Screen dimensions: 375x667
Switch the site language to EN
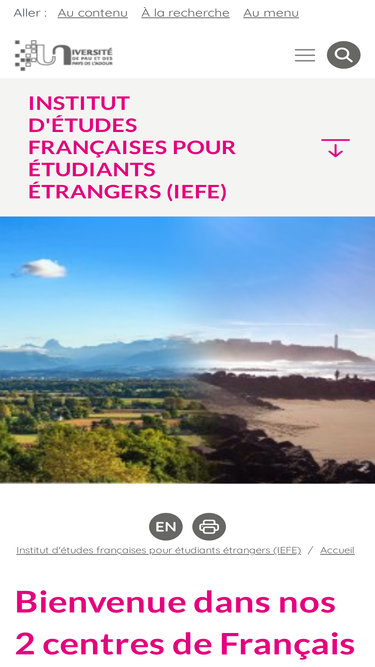(166, 527)
